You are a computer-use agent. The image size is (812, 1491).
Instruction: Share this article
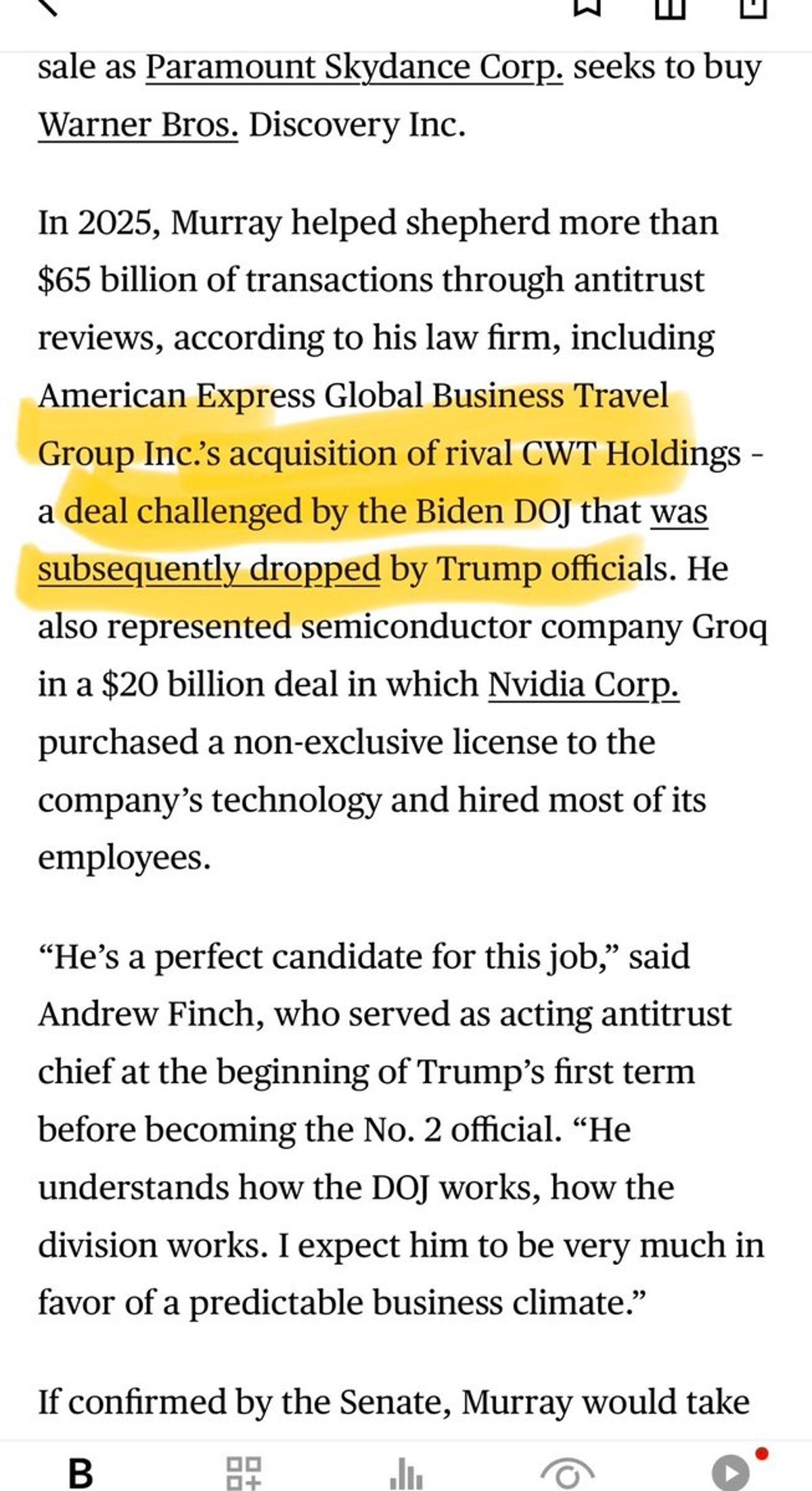coord(752,7)
